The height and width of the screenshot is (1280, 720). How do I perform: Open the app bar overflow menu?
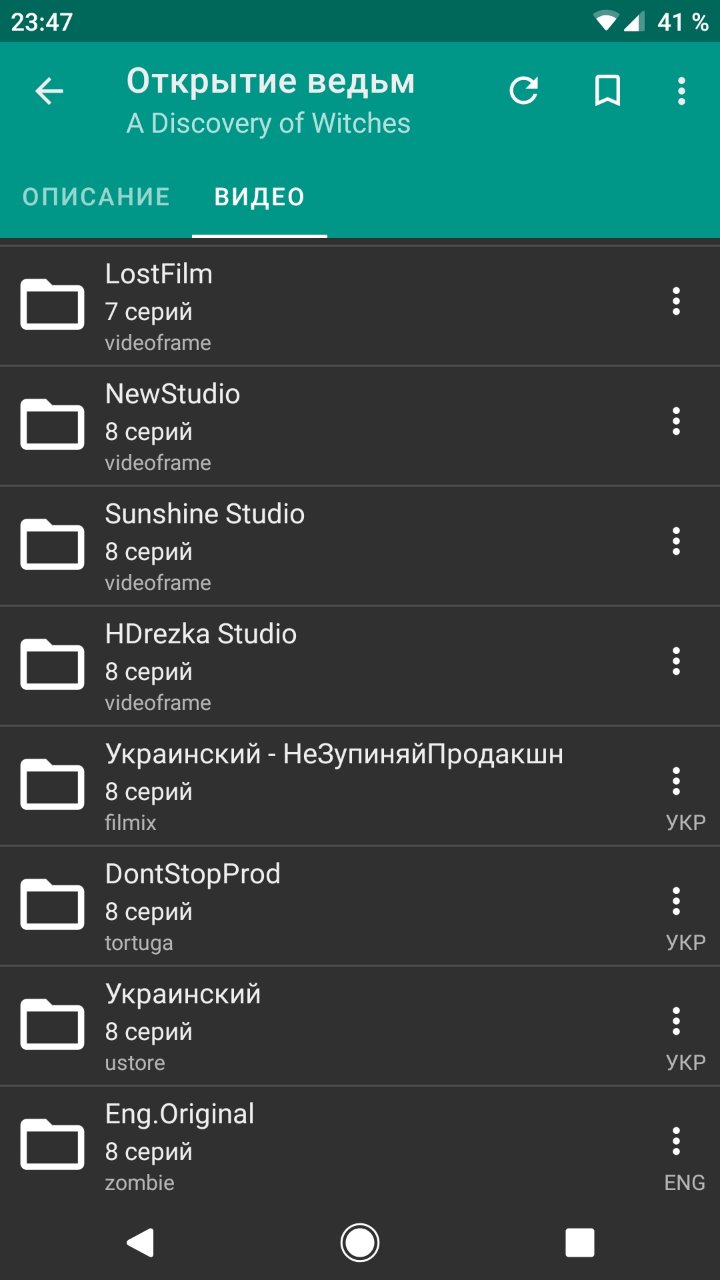(681, 92)
